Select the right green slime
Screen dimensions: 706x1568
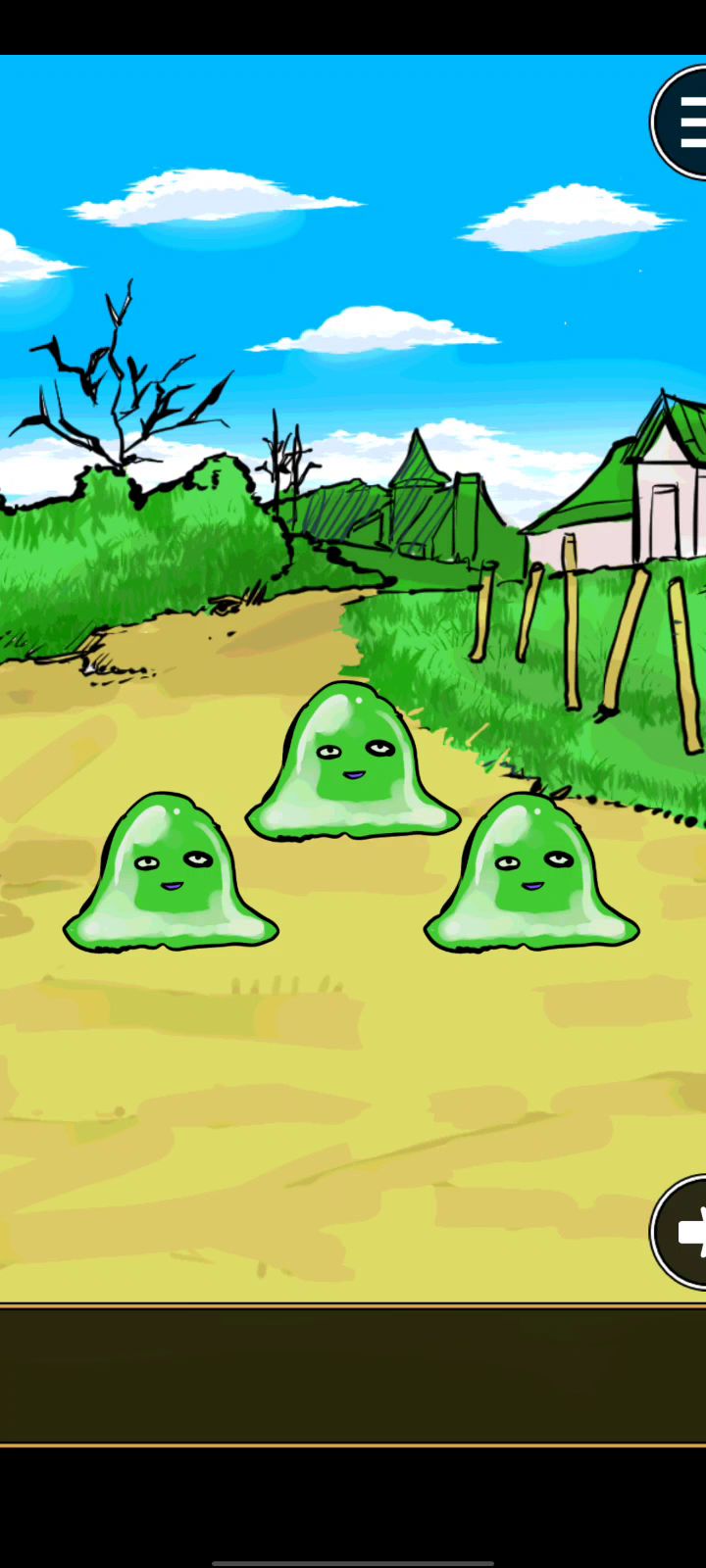[x=531, y=875]
